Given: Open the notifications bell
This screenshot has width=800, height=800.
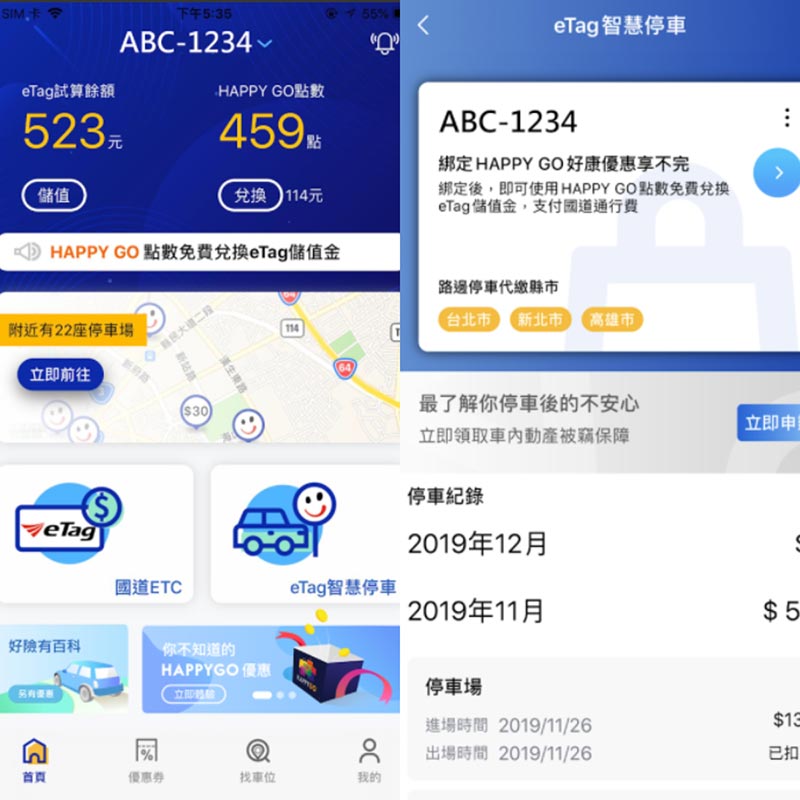Looking at the screenshot, I should [x=383, y=43].
